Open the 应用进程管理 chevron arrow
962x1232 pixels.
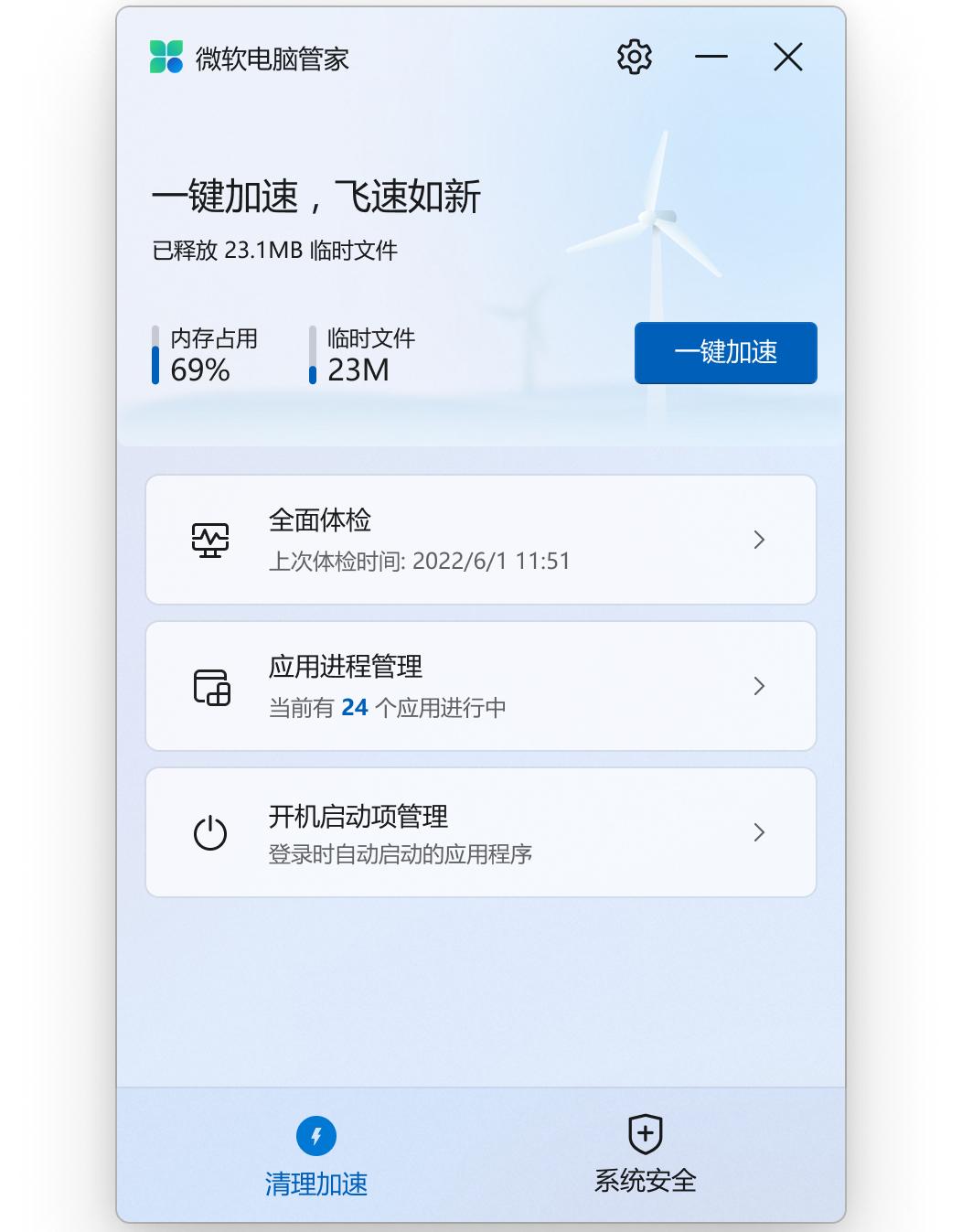tap(759, 686)
